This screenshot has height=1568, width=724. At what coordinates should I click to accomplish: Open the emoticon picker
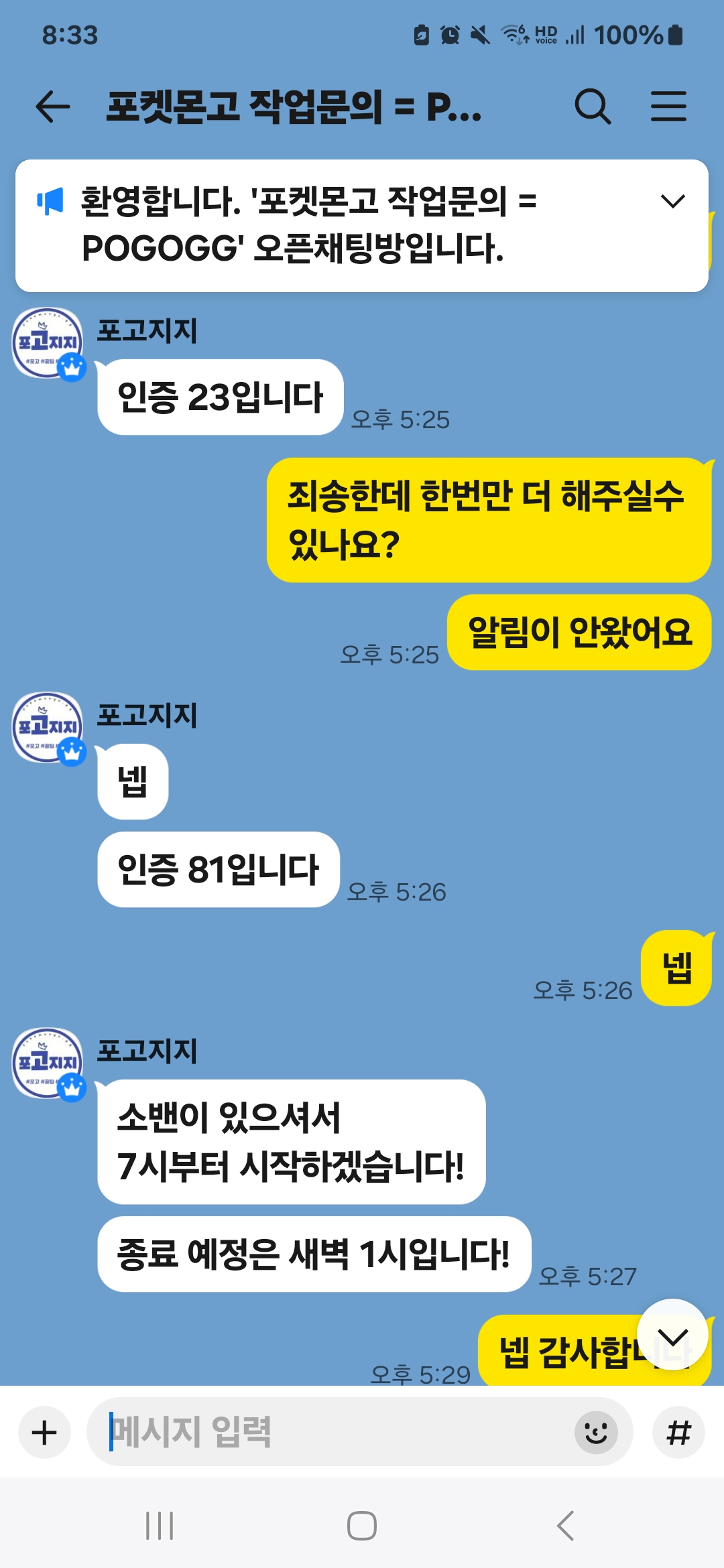[595, 1433]
